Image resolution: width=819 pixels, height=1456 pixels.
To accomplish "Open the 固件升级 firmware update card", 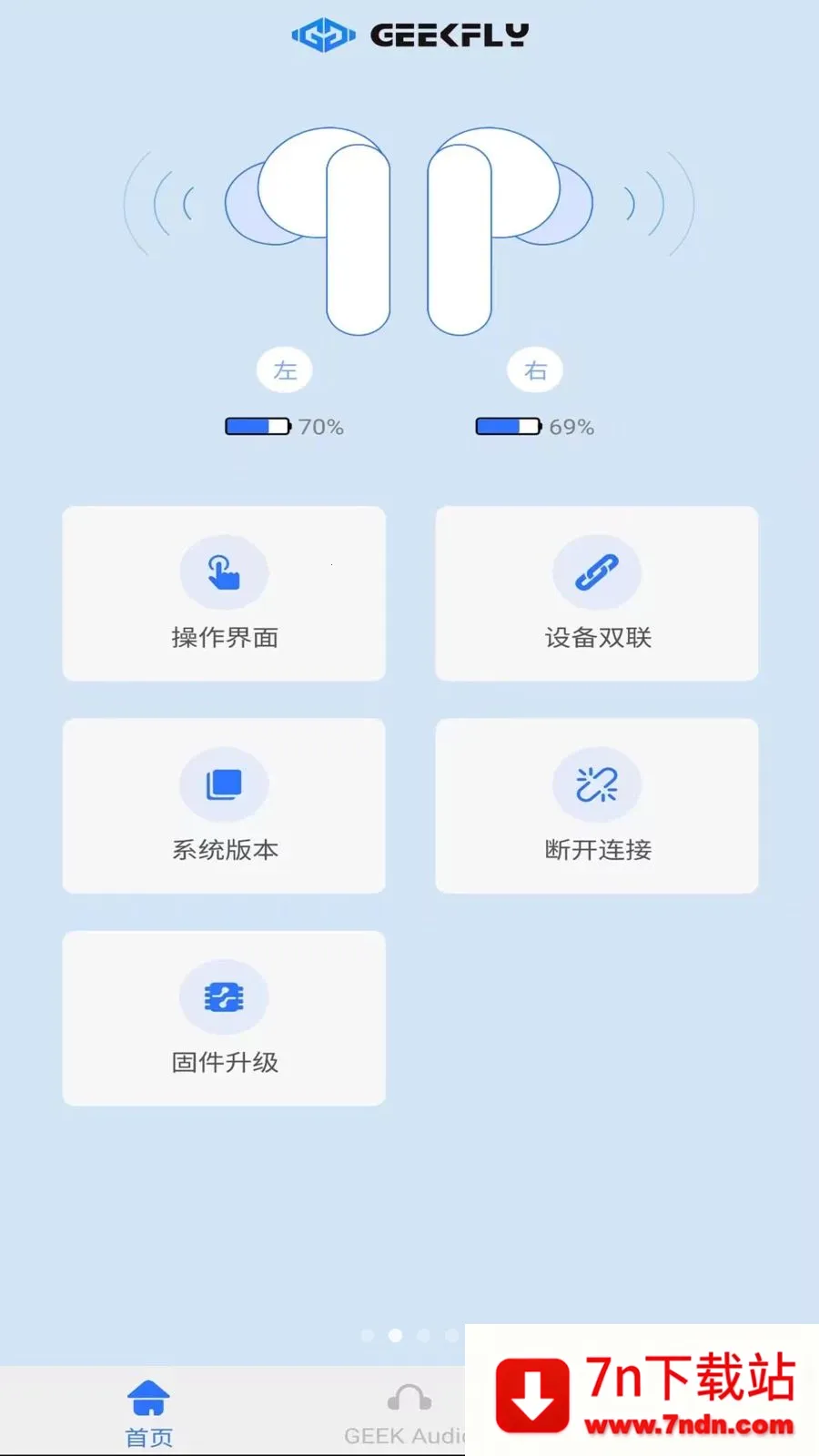I will [x=224, y=1017].
